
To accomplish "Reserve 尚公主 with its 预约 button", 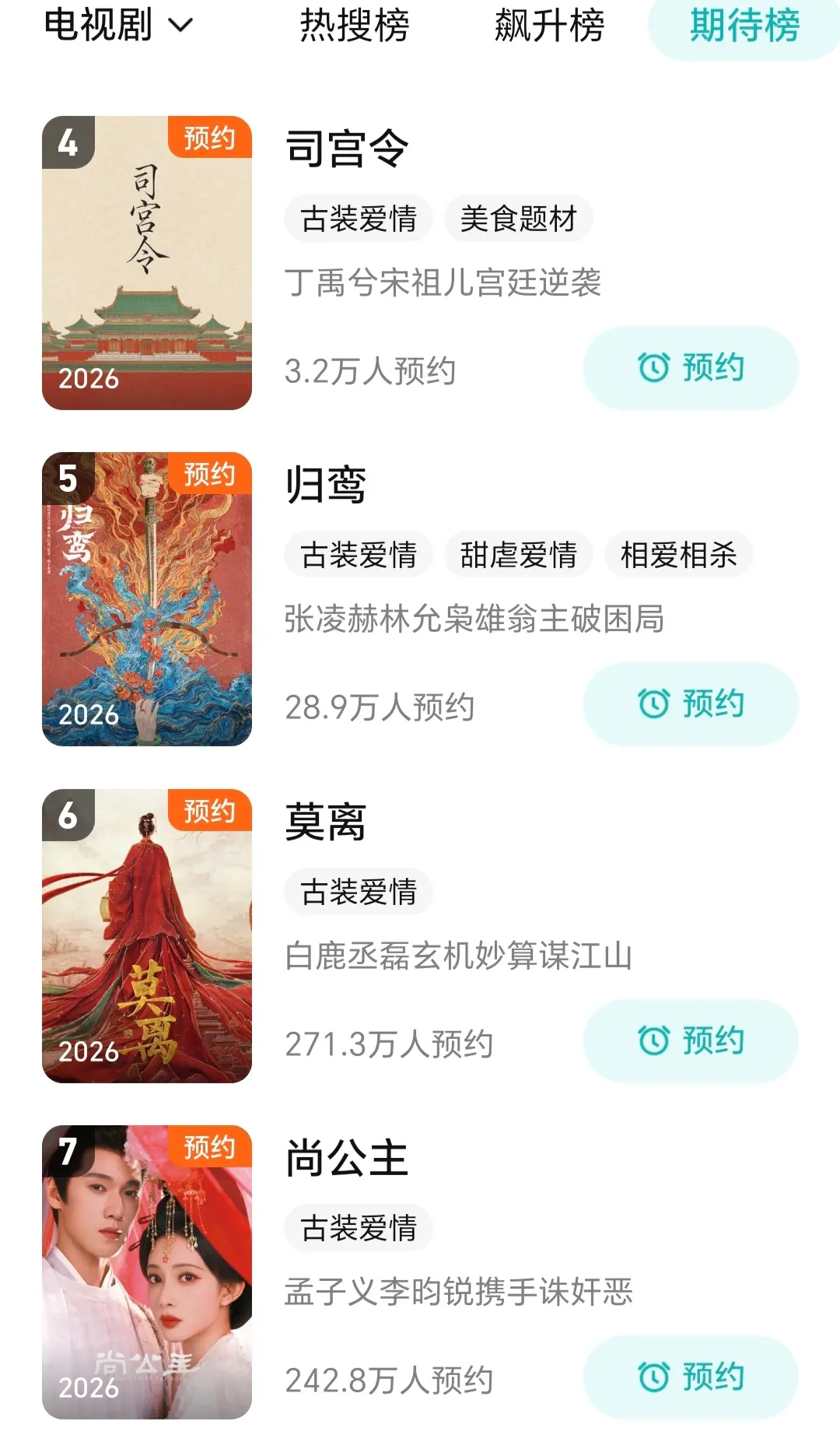I will coord(691,1377).
